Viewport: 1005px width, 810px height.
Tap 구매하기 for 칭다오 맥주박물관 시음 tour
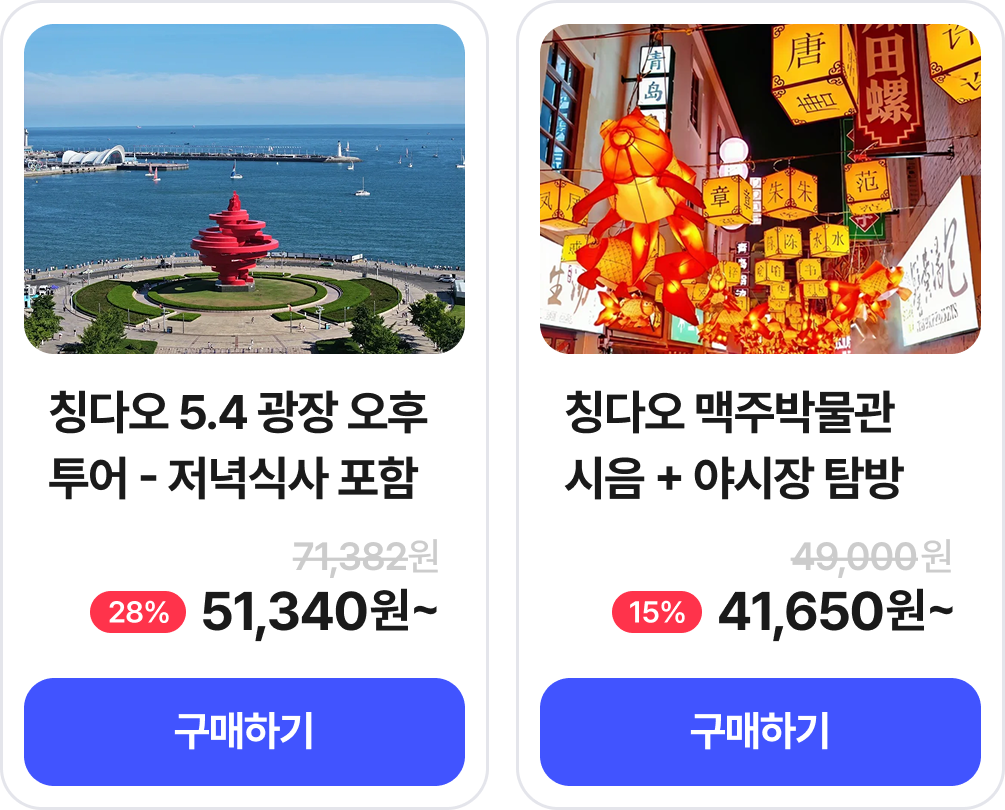(760, 732)
